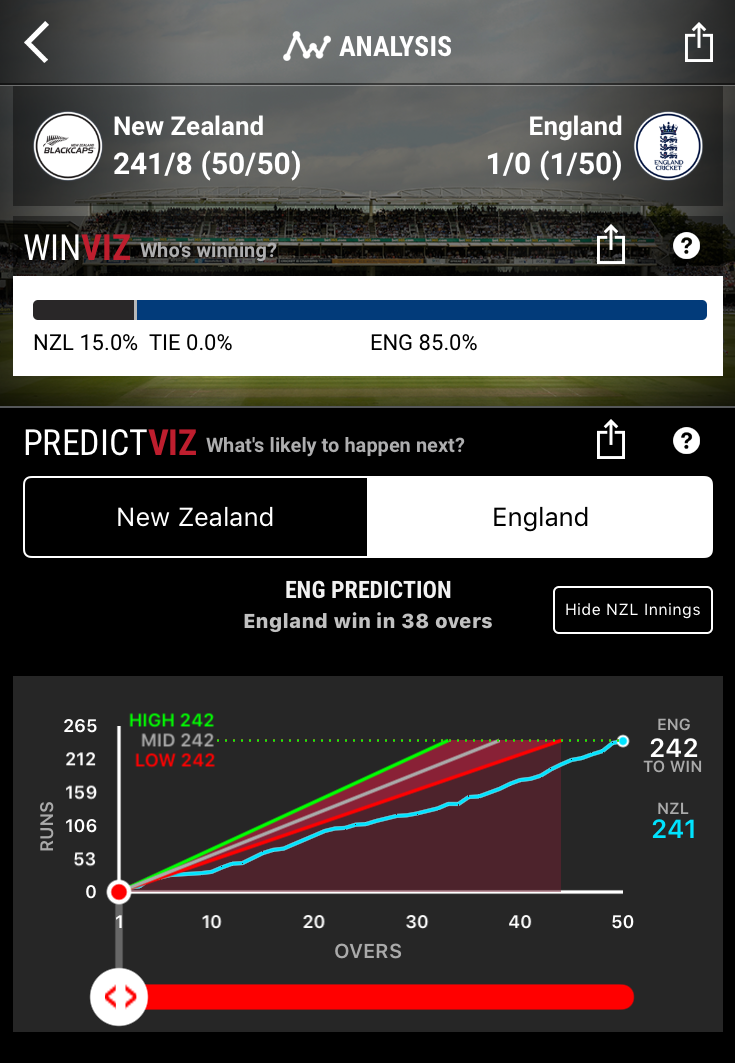Share the analysis from the top bar
The image size is (735, 1063).
[698, 43]
